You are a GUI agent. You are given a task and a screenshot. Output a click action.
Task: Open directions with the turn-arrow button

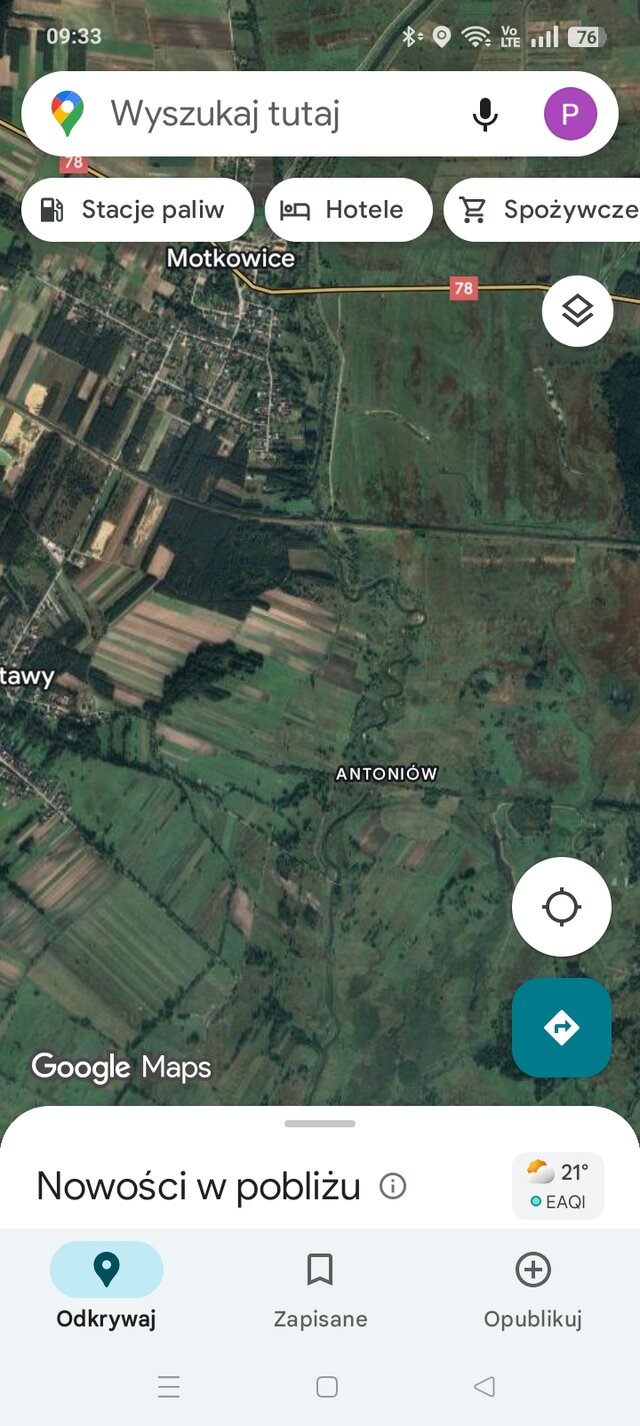coord(561,1027)
